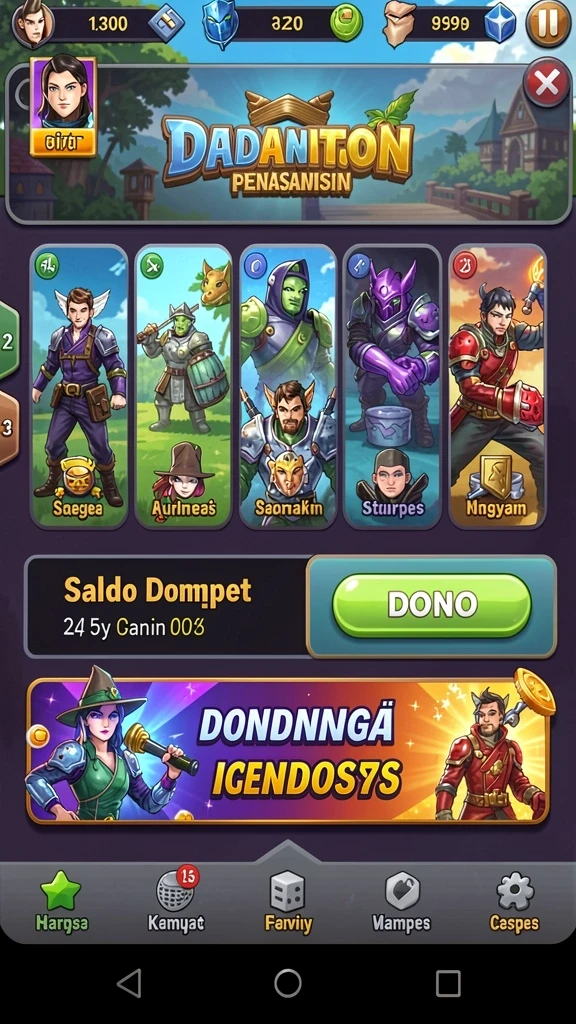Close the banner with the red X
The height and width of the screenshot is (1024, 576).
click(547, 82)
